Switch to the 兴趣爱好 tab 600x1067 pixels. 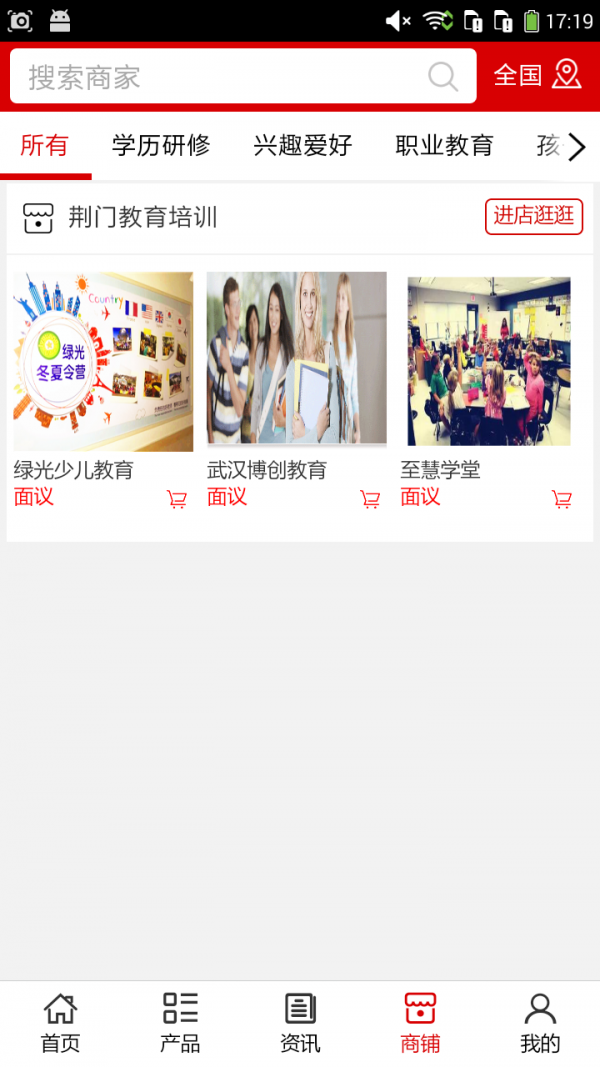pyautogui.click(x=303, y=146)
